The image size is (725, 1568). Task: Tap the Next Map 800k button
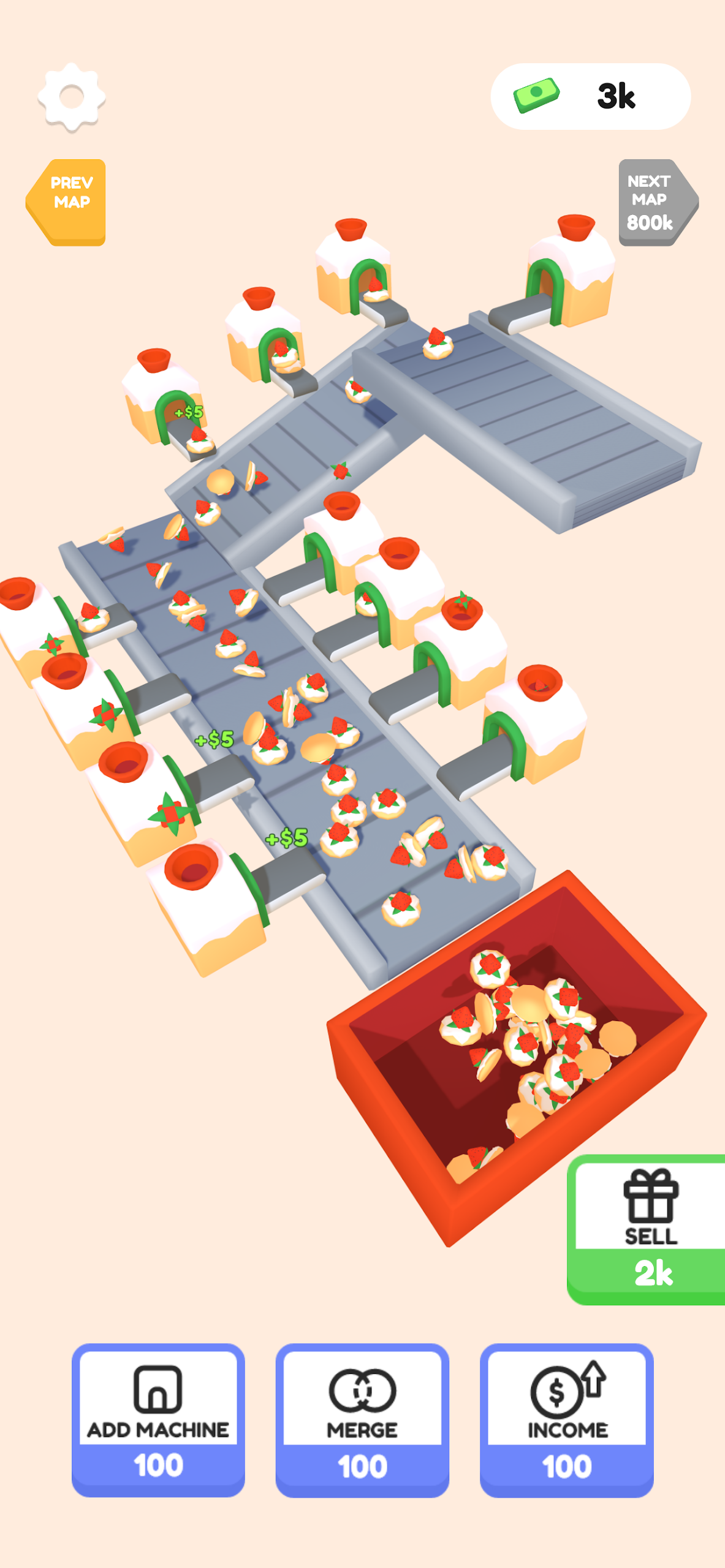[x=658, y=202]
